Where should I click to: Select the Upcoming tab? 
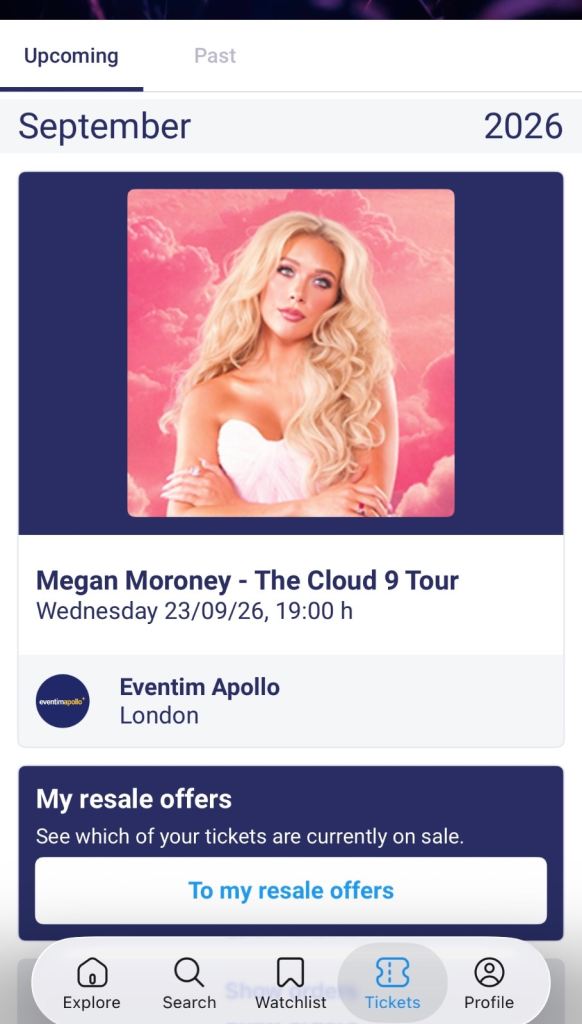coord(71,56)
